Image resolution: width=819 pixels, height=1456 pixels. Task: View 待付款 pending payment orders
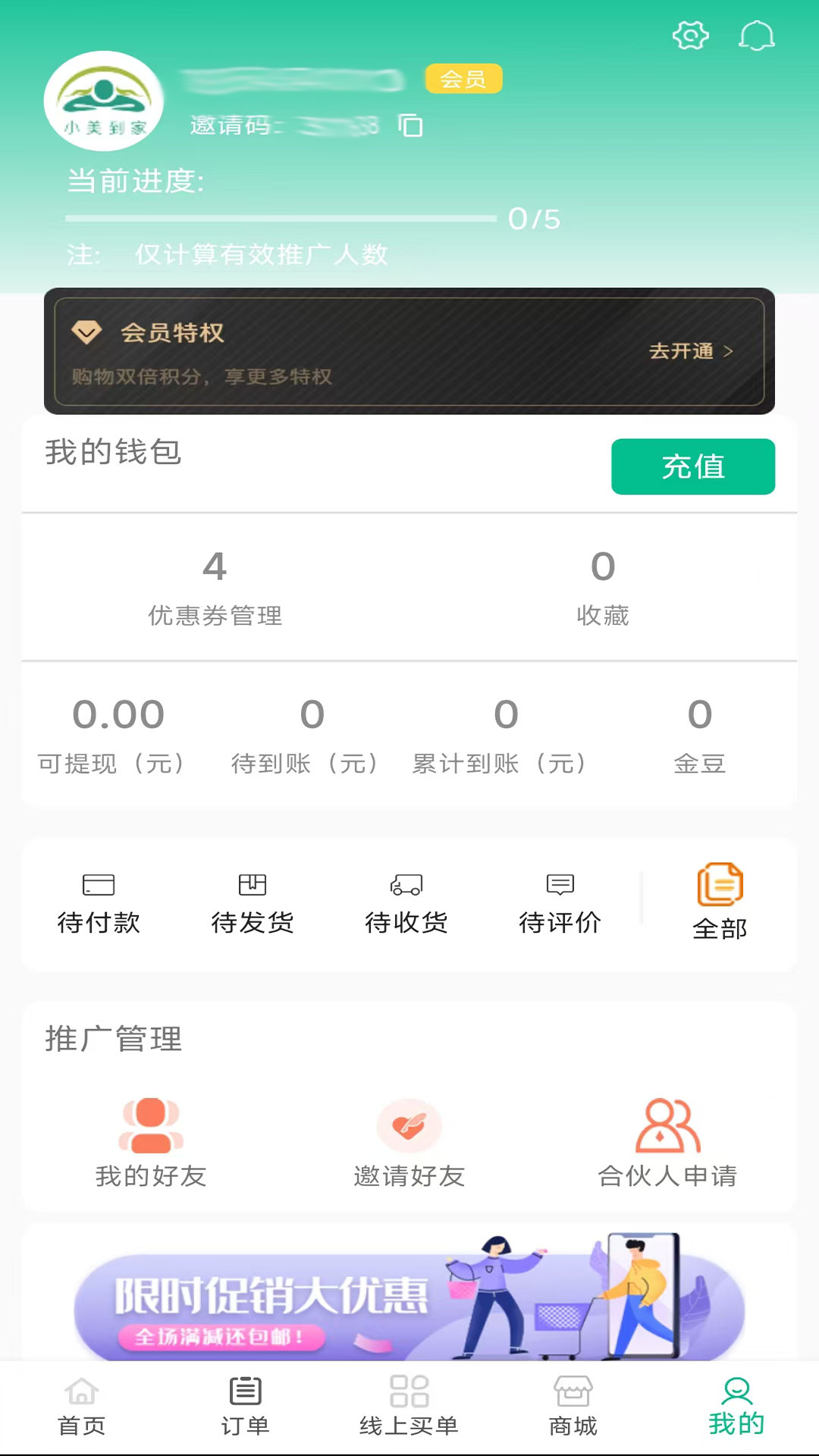[99, 902]
